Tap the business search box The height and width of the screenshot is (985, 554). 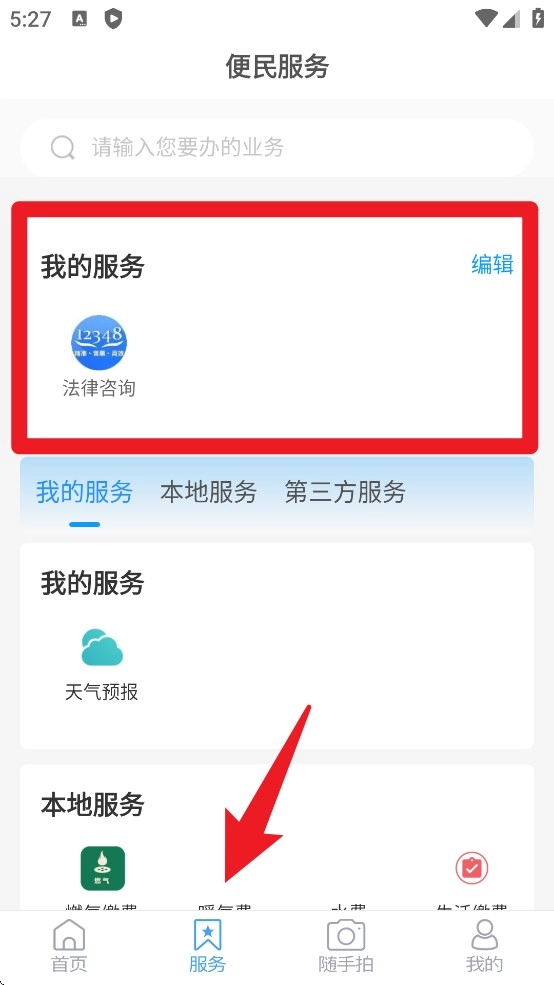(277, 148)
